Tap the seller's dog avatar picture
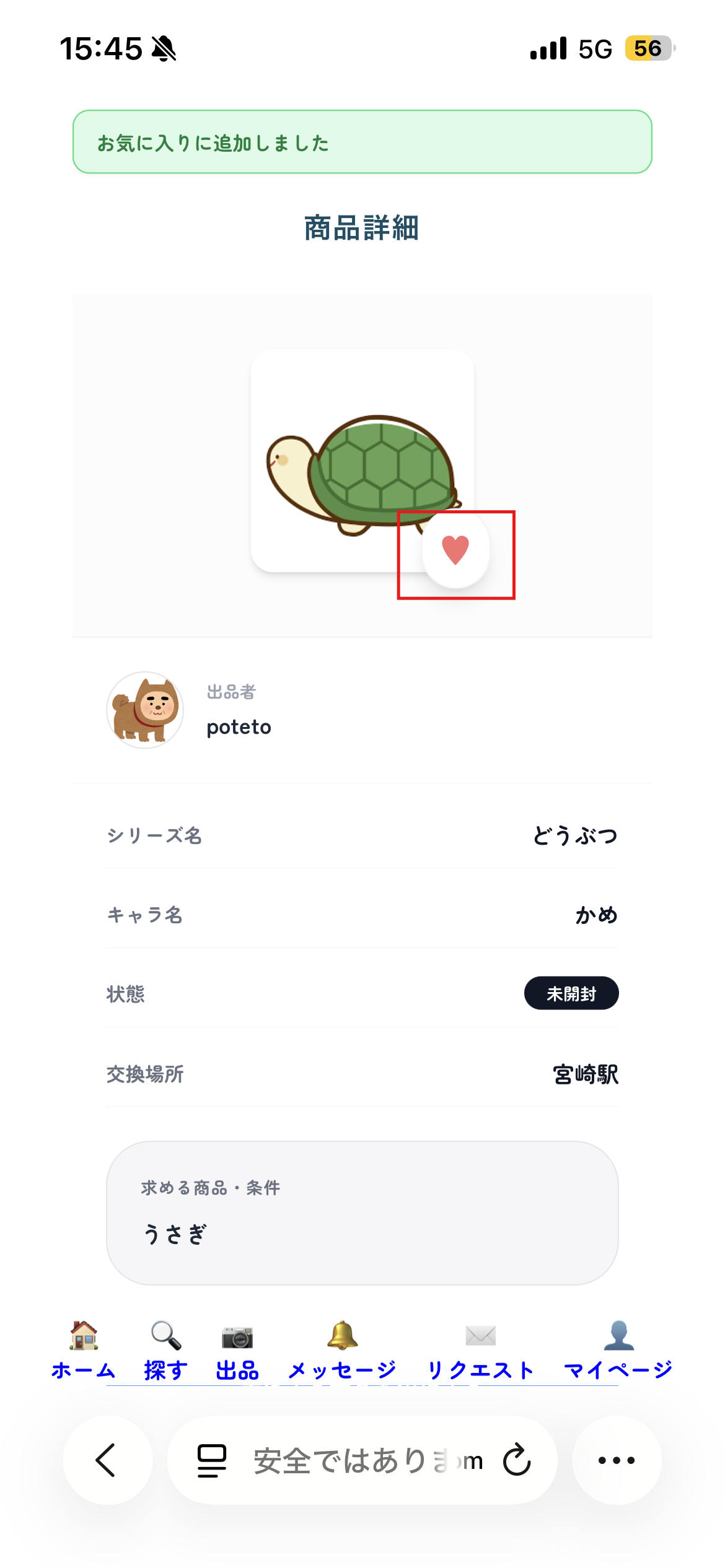The width and height of the screenshot is (725, 1568). (x=145, y=710)
